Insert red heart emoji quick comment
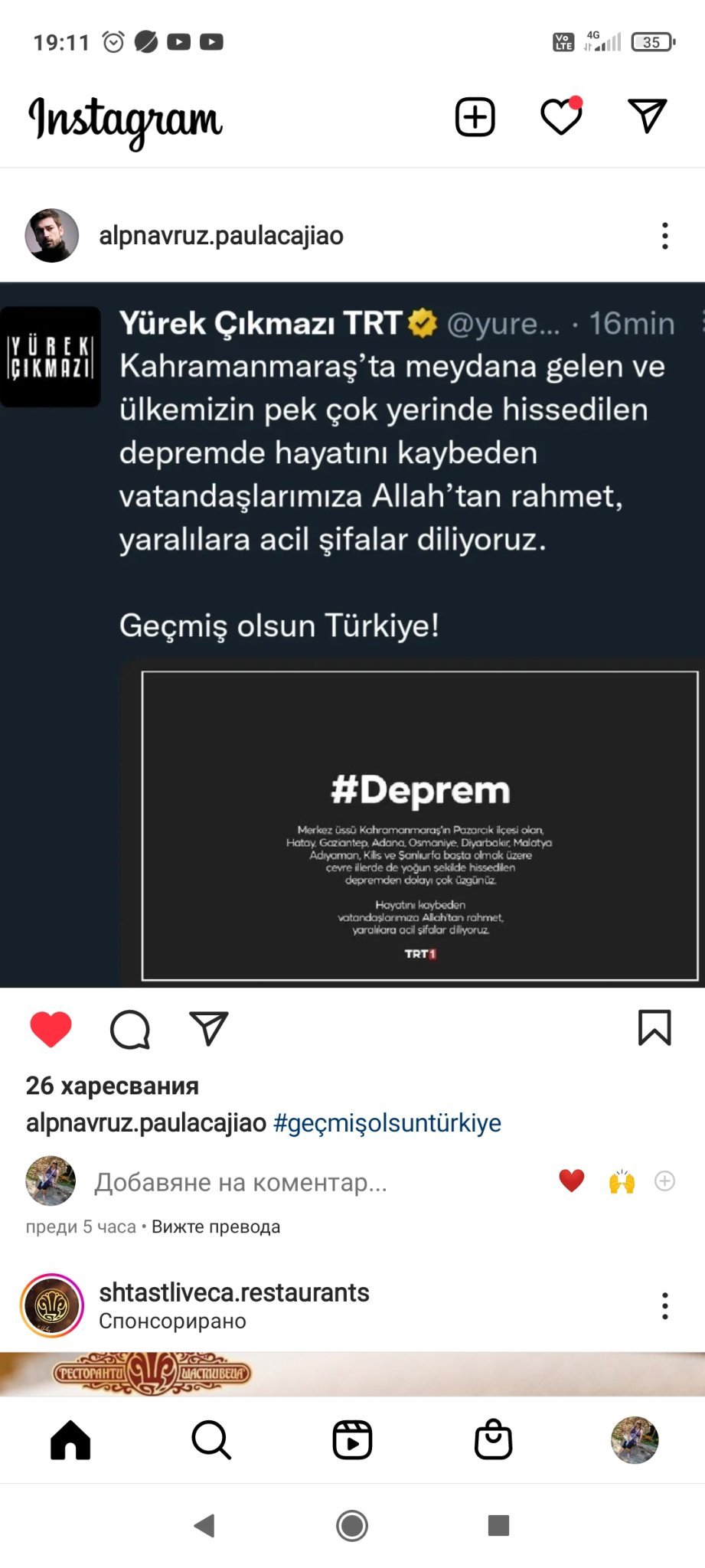This screenshot has width=705, height=1568. [572, 1181]
